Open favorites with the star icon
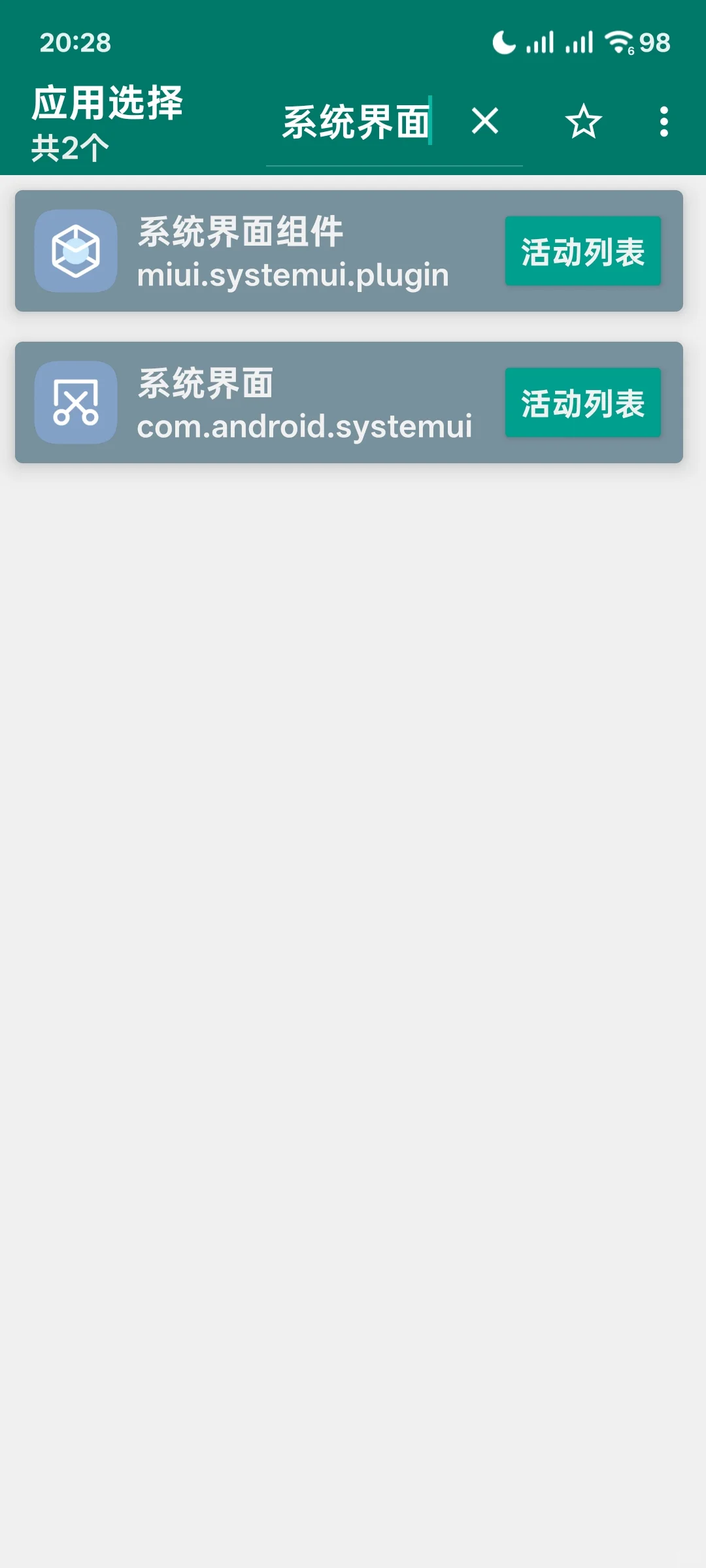 583,122
